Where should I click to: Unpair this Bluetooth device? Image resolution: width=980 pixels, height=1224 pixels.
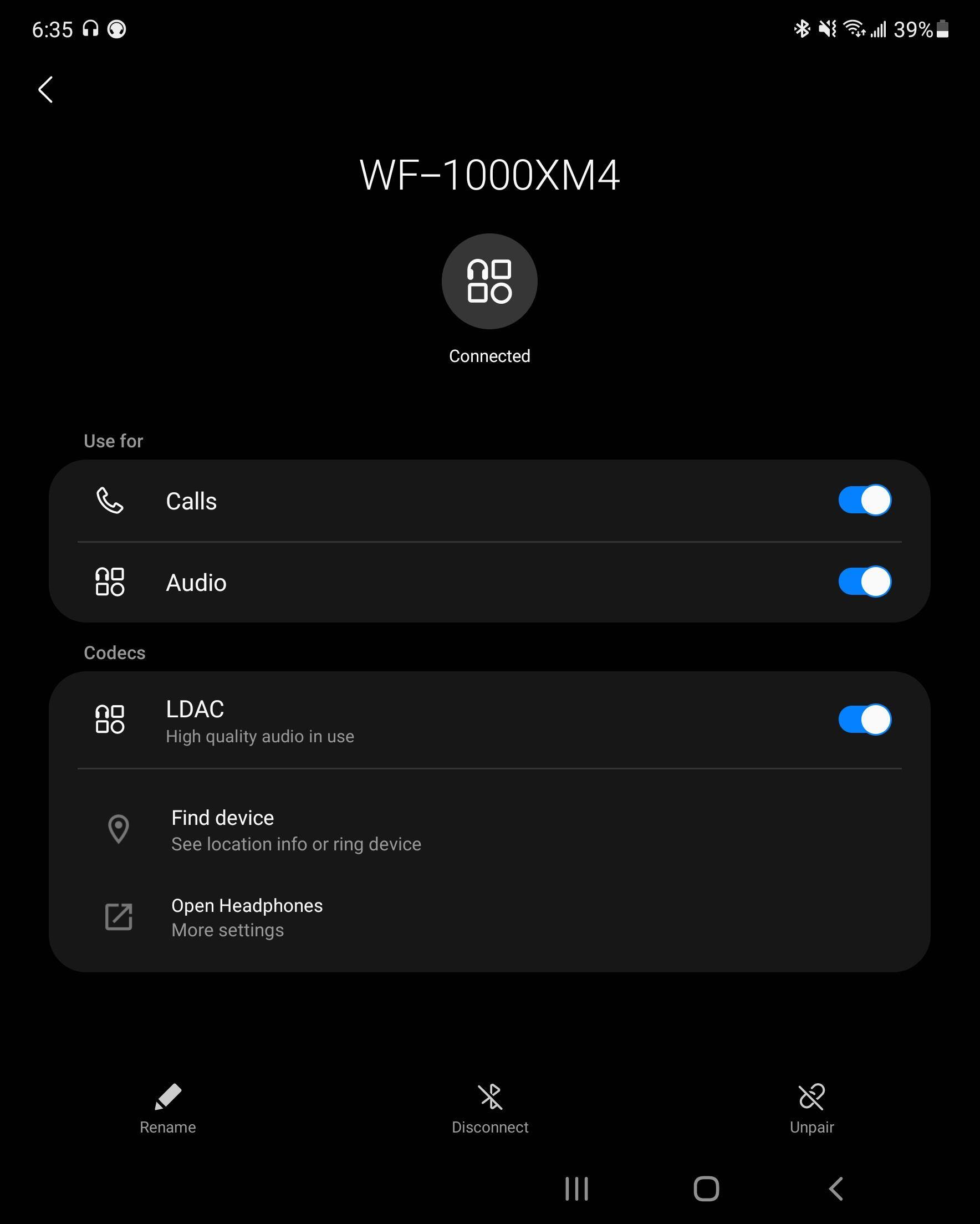(x=811, y=1109)
